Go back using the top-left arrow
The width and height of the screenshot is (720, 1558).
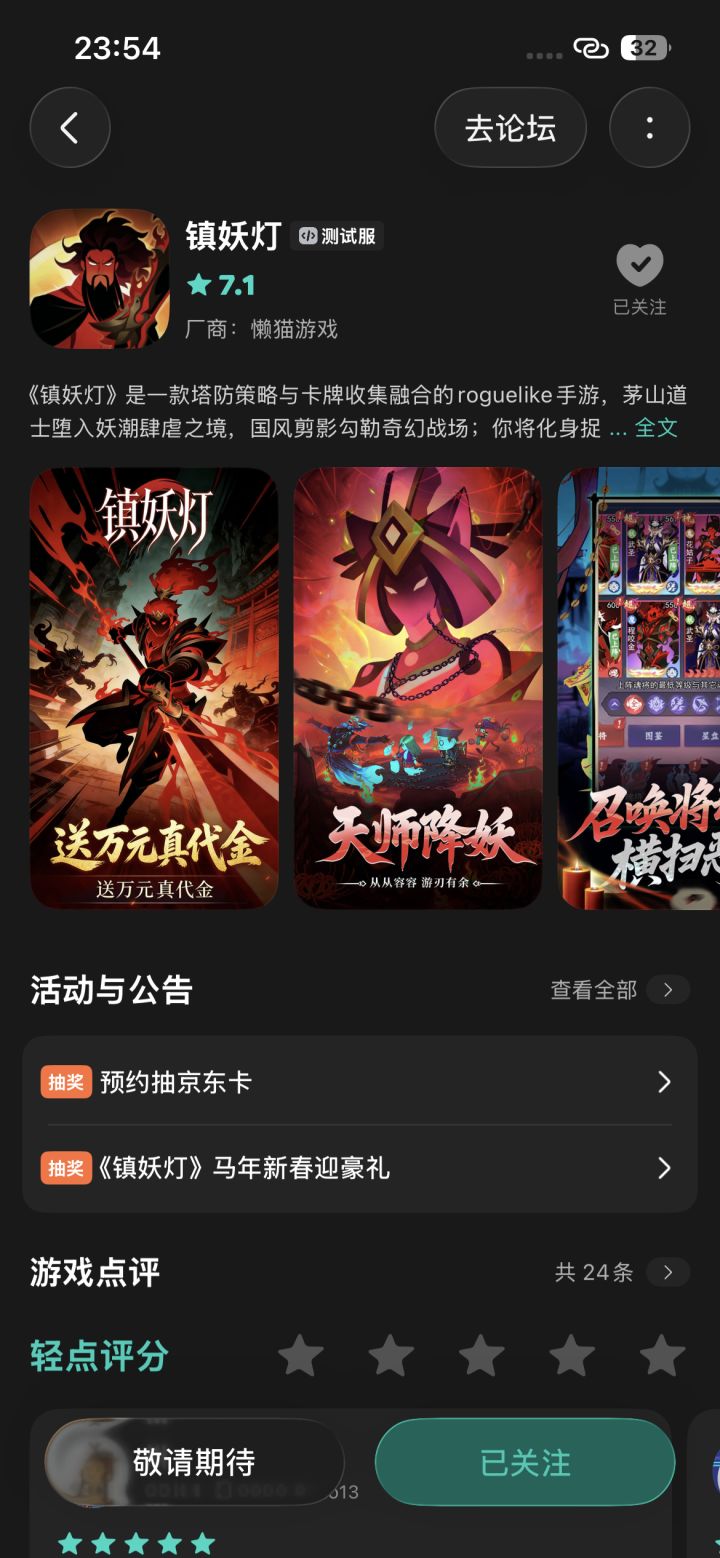(70, 128)
